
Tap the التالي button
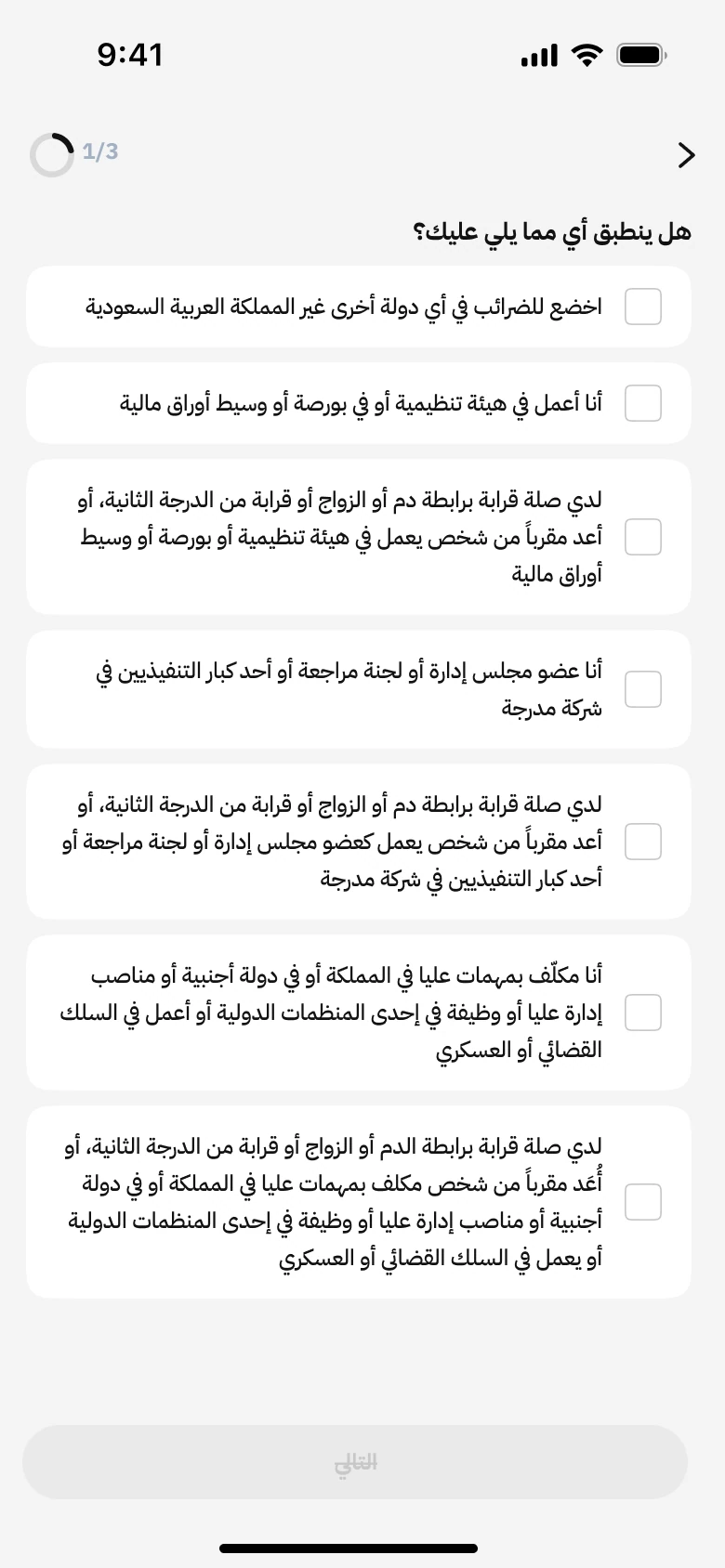coord(355,1462)
